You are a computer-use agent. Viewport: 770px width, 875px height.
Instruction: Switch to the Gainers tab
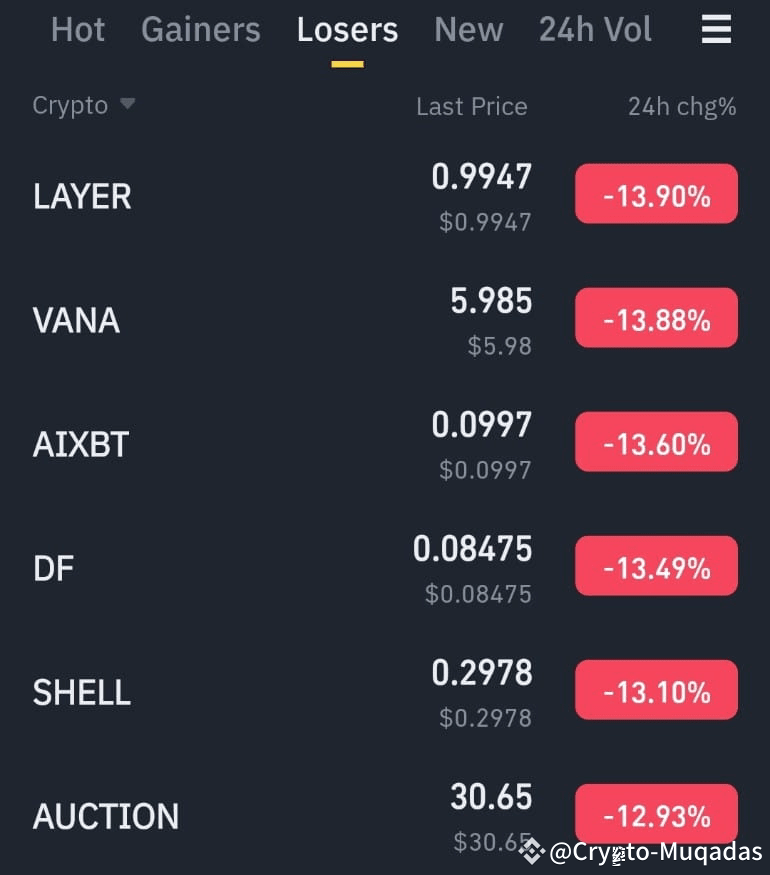pyautogui.click(x=200, y=30)
